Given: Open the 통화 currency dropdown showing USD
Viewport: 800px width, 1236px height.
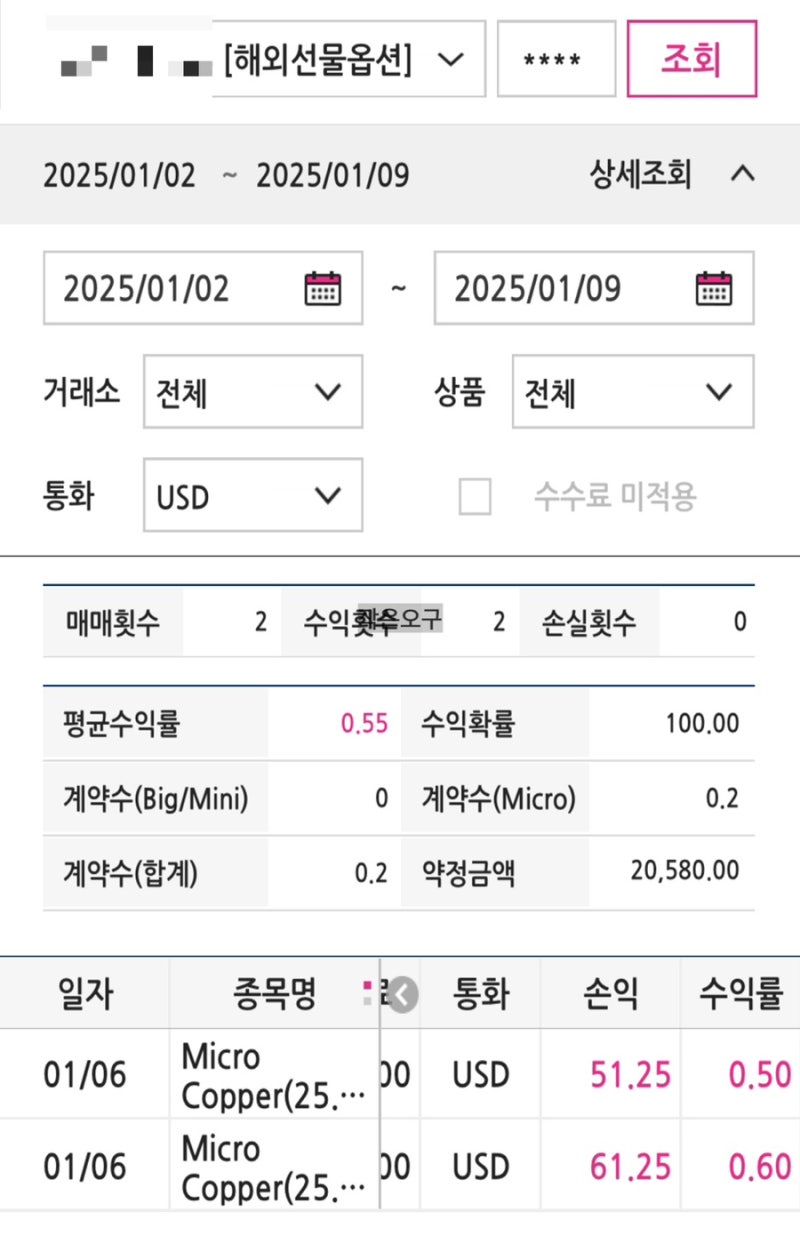Looking at the screenshot, I should point(252,496).
